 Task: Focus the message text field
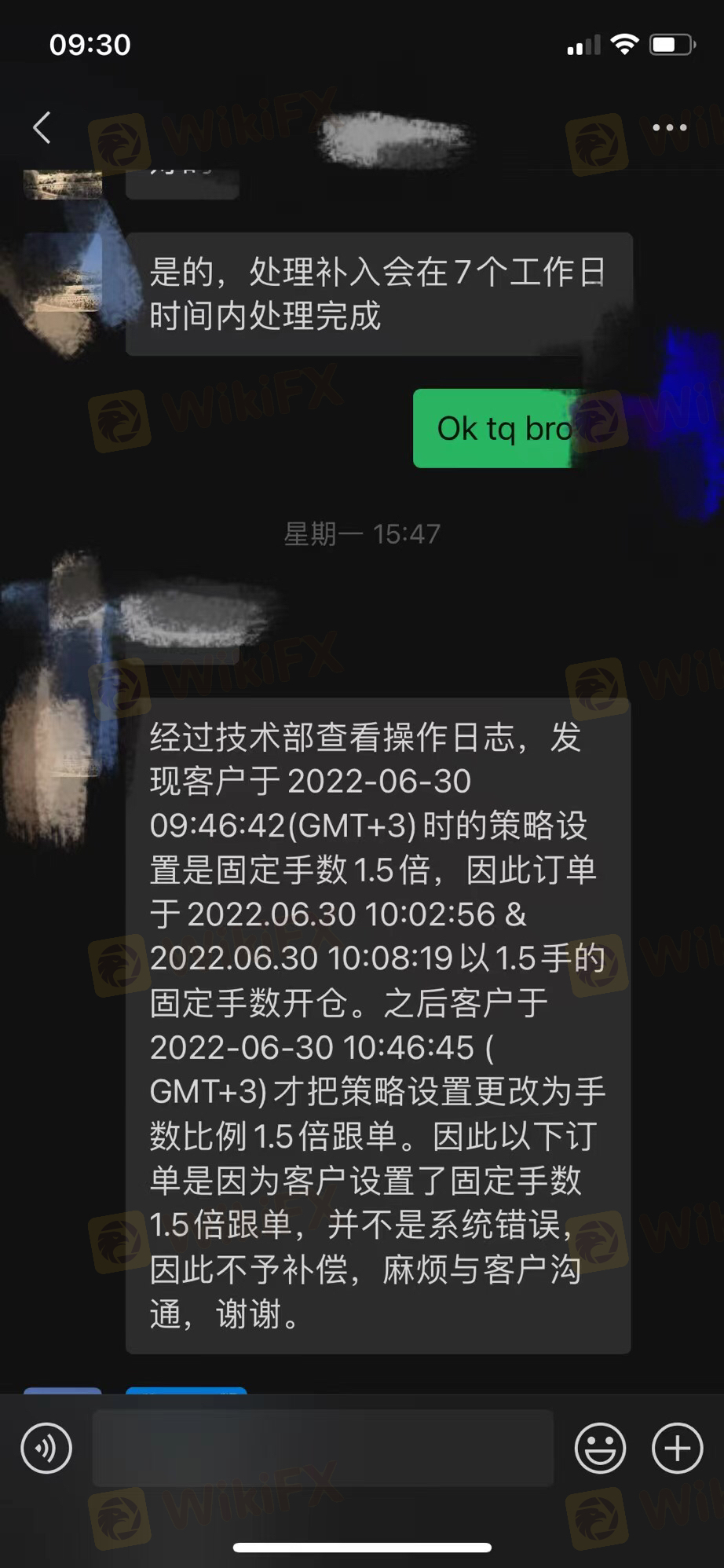click(x=323, y=1448)
